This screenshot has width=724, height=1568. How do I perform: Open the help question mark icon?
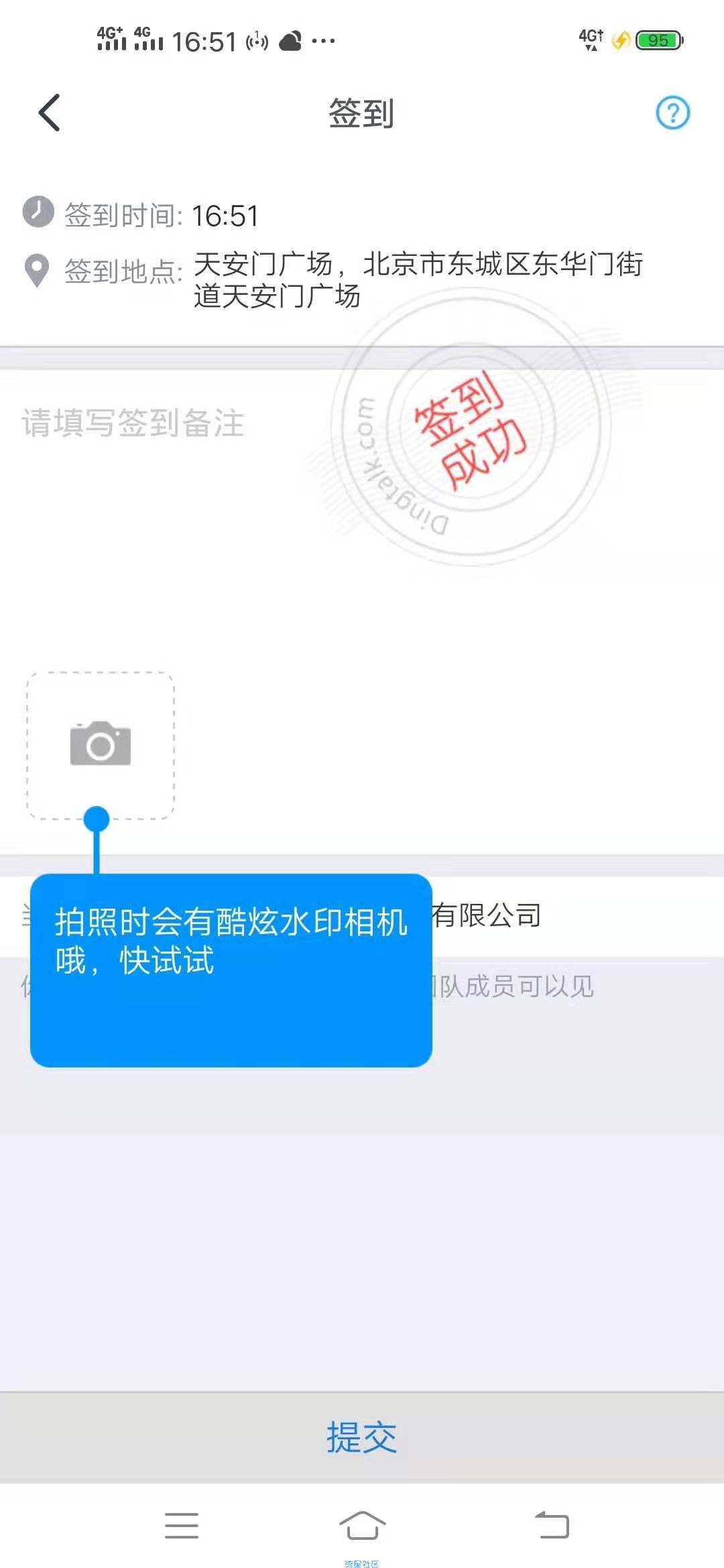(672, 113)
